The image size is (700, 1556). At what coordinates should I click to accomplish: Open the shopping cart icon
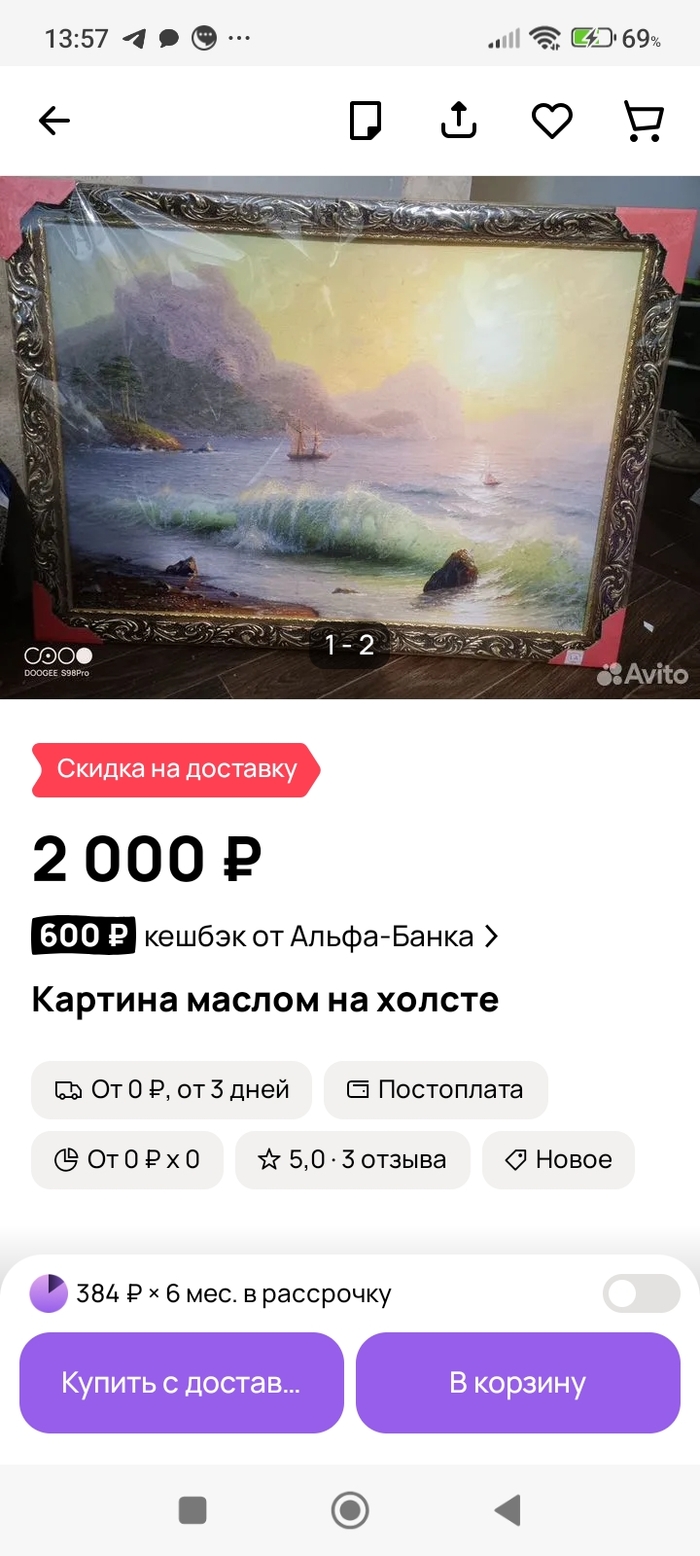coord(643,121)
